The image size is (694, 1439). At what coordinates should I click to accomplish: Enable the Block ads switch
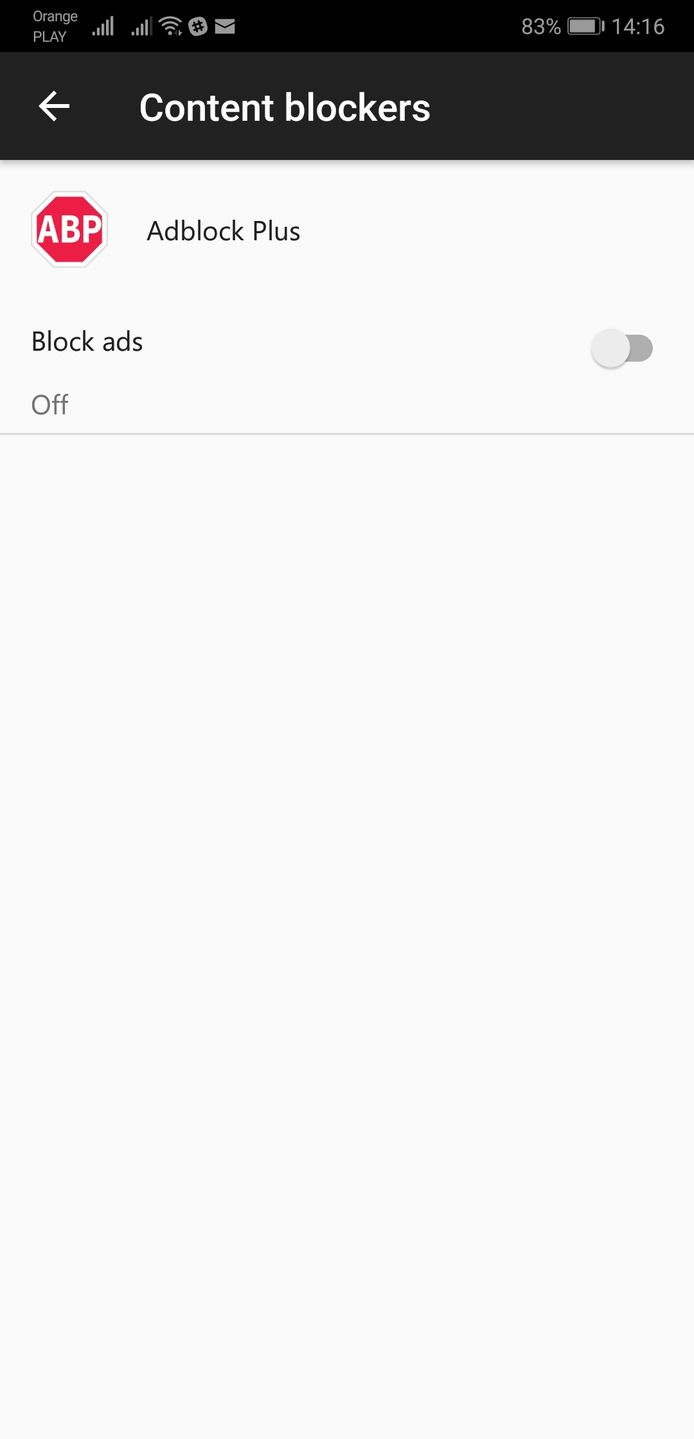point(622,349)
